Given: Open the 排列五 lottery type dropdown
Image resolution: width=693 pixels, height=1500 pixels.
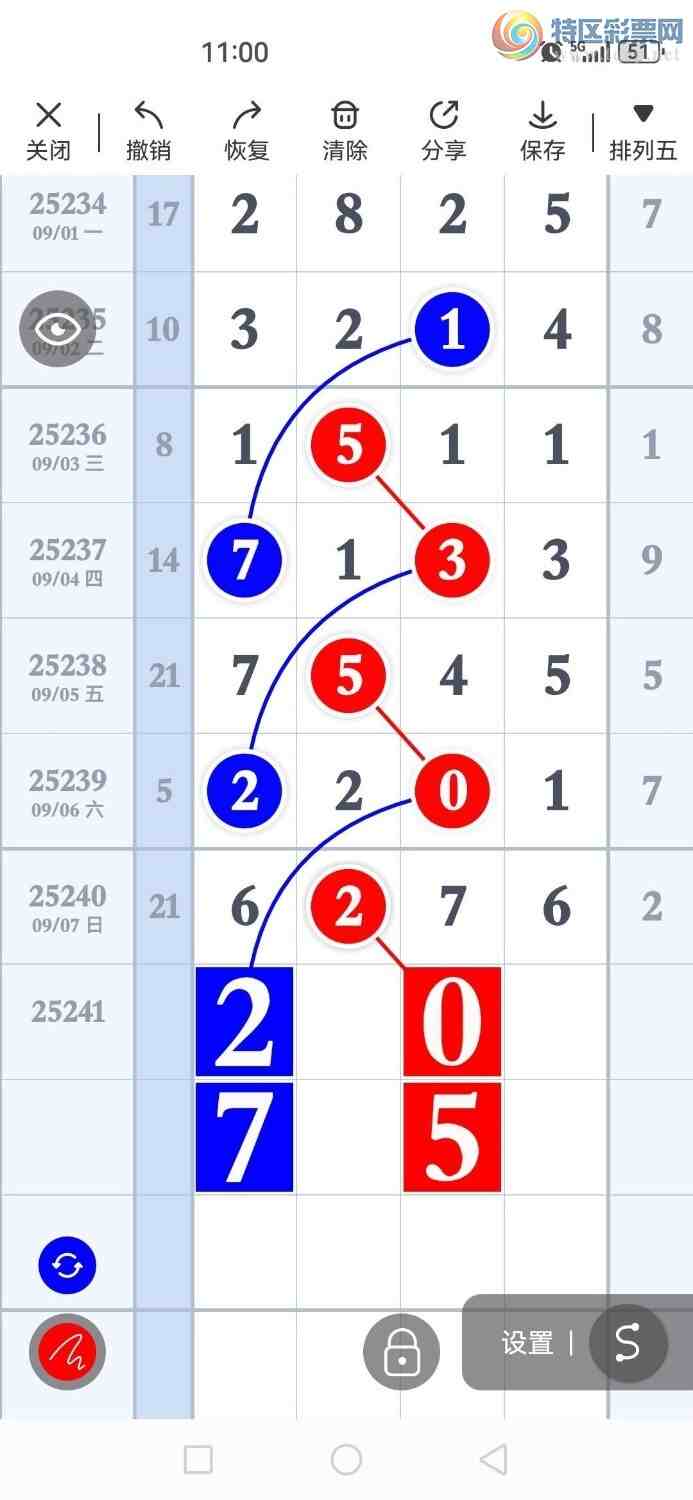Looking at the screenshot, I should [643, 131].
